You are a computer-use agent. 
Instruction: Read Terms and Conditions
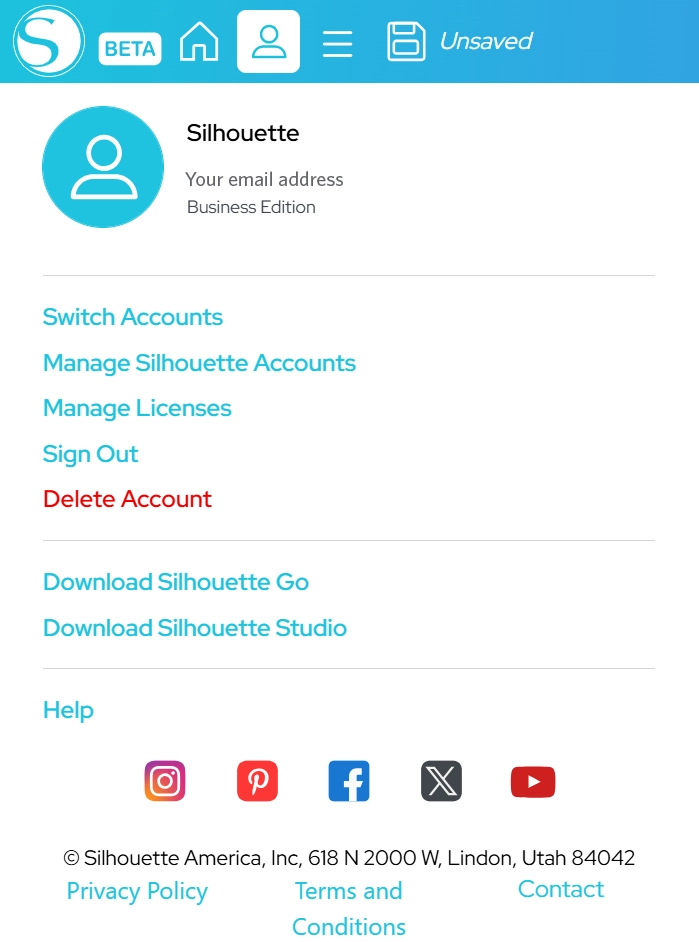348,908
